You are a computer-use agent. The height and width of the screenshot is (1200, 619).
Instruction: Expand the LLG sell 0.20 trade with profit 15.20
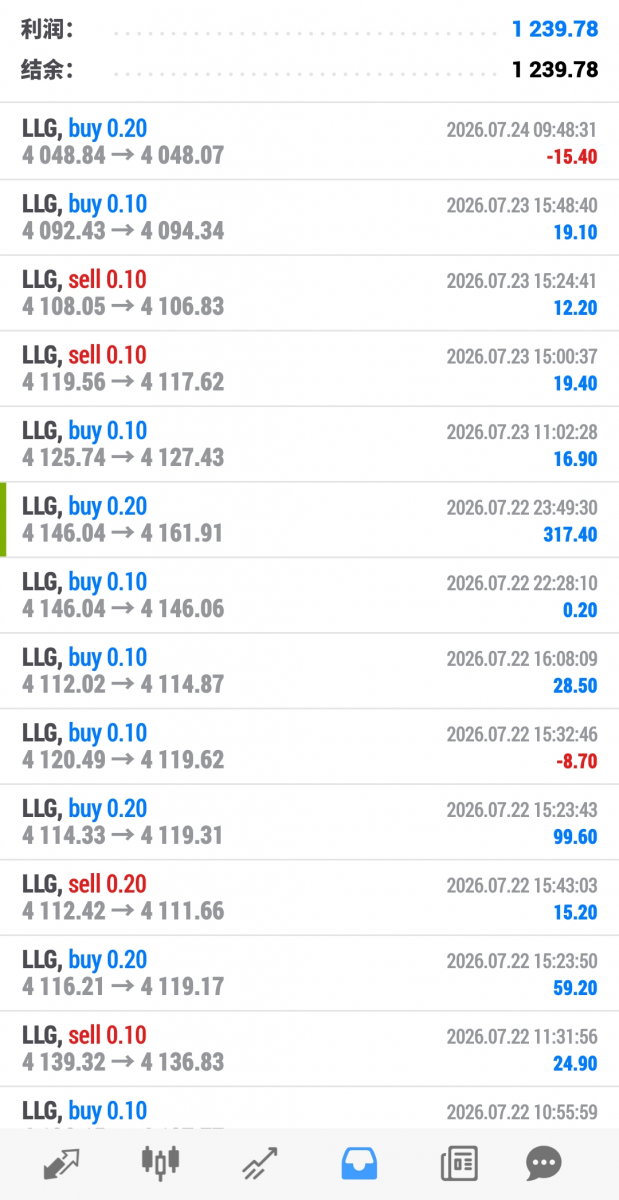pyautogui.click(x=309, y=898)
